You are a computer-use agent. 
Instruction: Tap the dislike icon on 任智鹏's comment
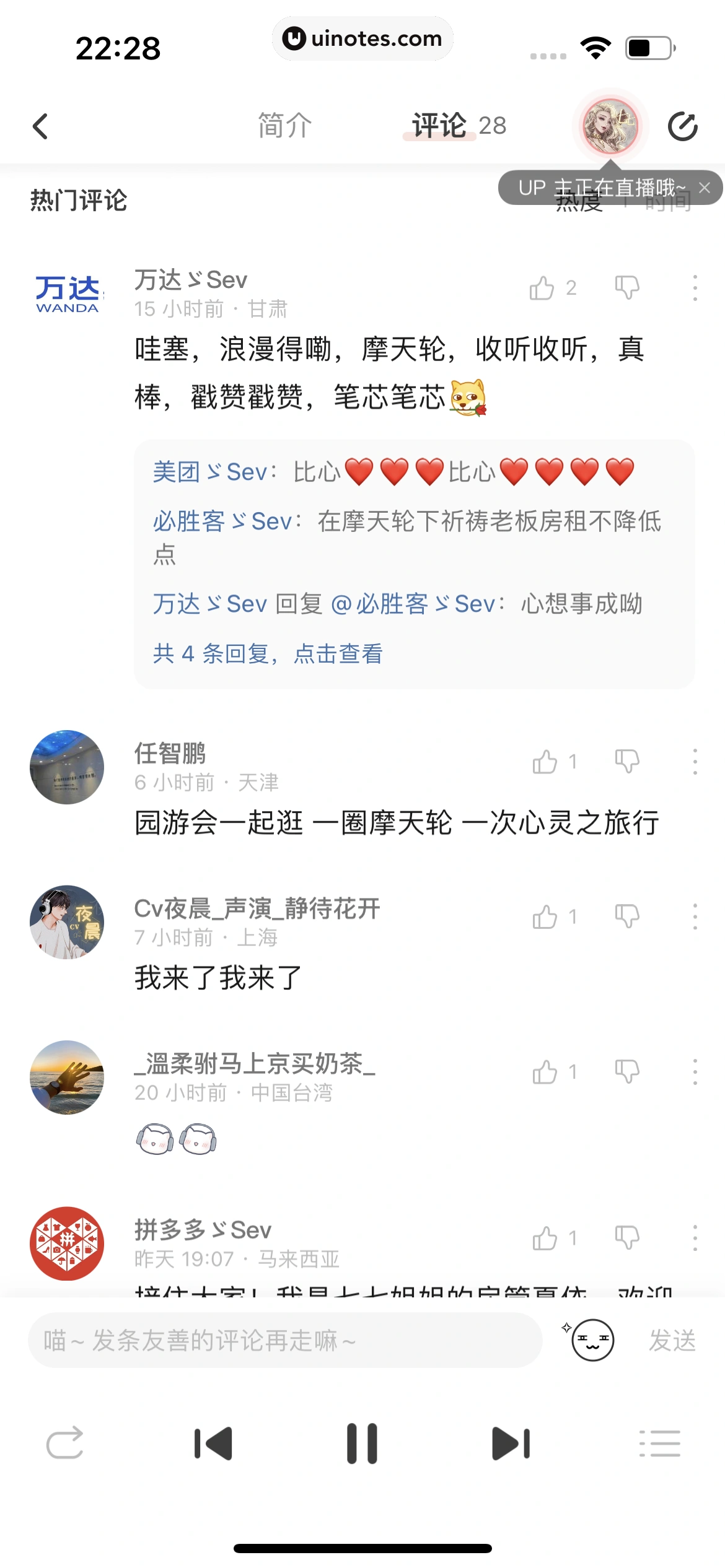click(628, 762)
